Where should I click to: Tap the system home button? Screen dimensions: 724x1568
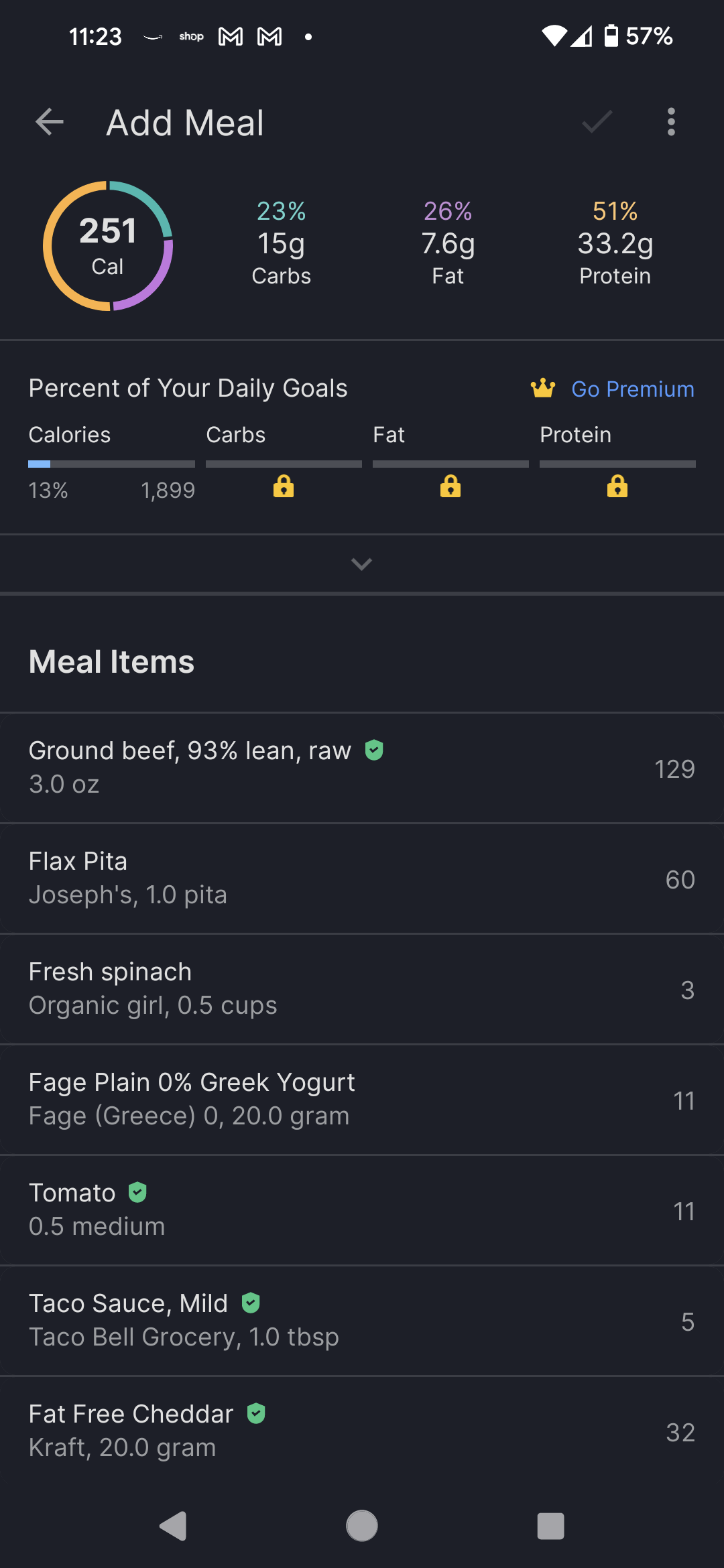tap(362, 1526)
